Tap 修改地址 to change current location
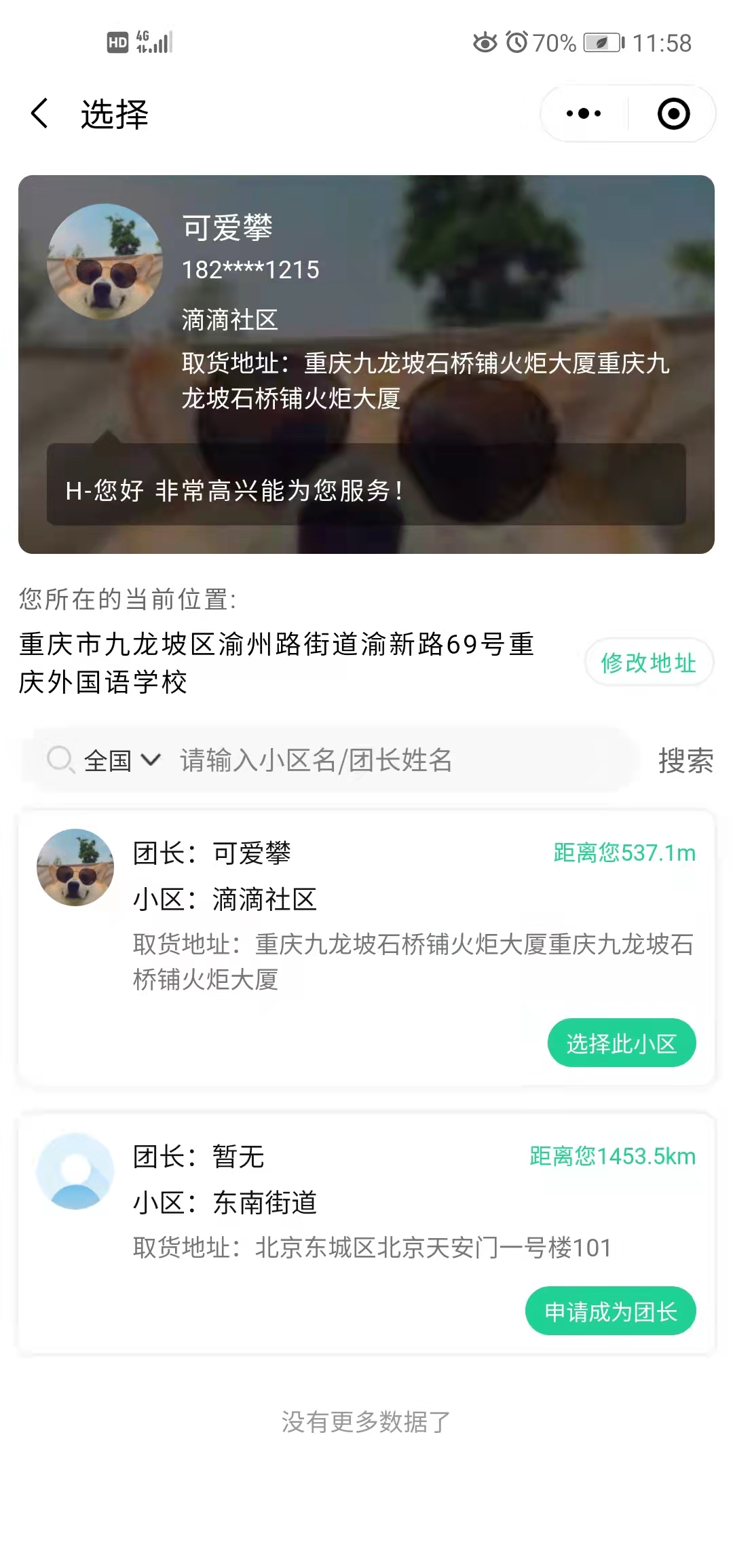Screen dimensions: 733x1568 [648, 662]
